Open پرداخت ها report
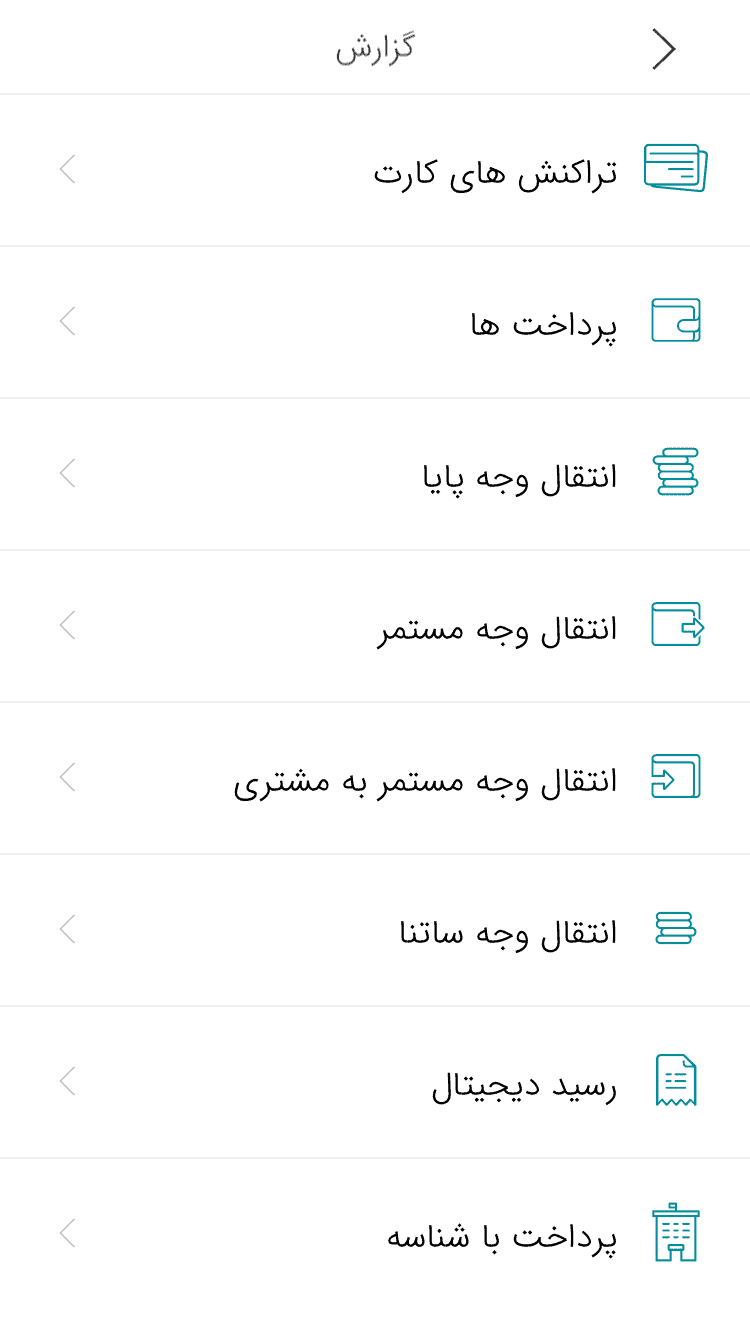This screenshot has width=750, height=1334. point(544,323)
